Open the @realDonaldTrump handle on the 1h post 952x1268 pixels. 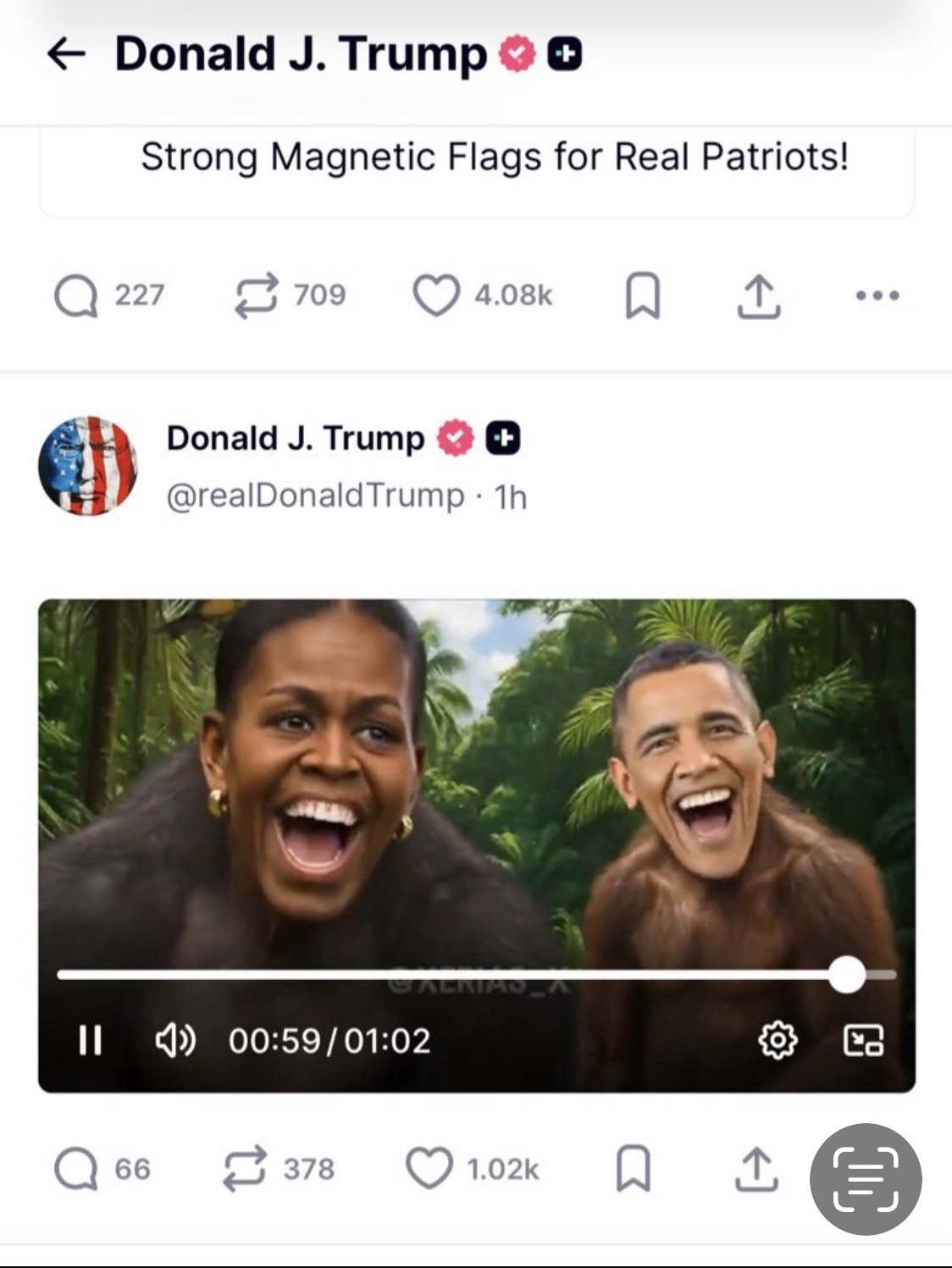315,496
